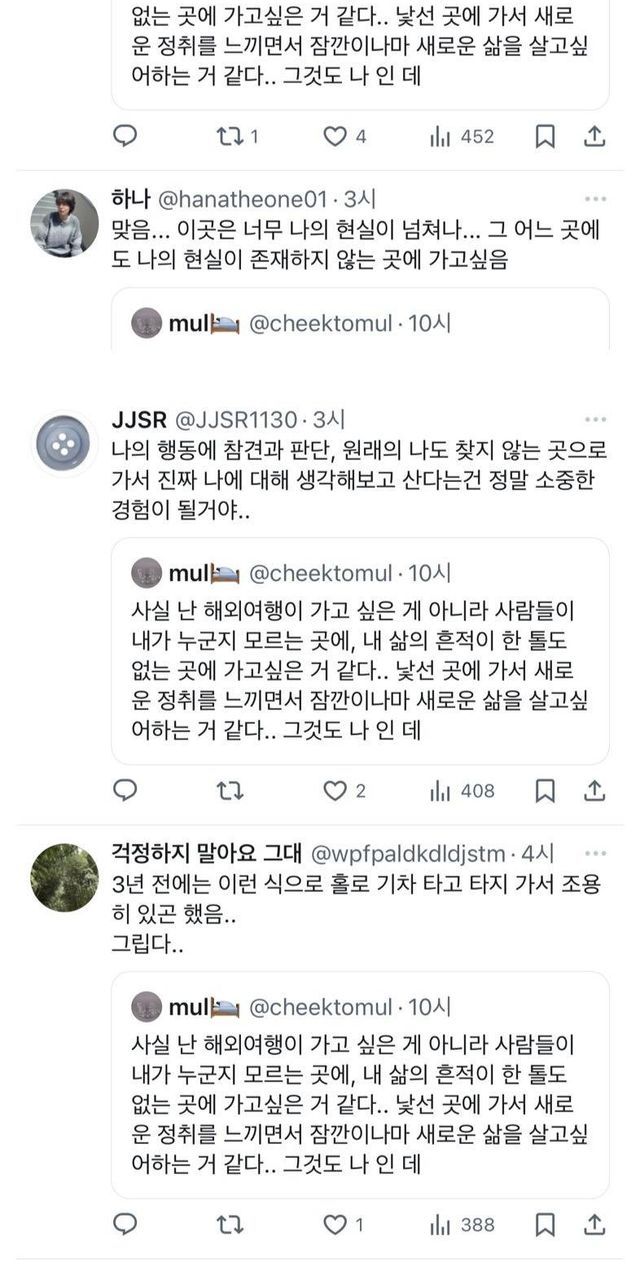Open JJSR's profile avatar
Viewport: 640px width, 1275px height.
point(65,441)
